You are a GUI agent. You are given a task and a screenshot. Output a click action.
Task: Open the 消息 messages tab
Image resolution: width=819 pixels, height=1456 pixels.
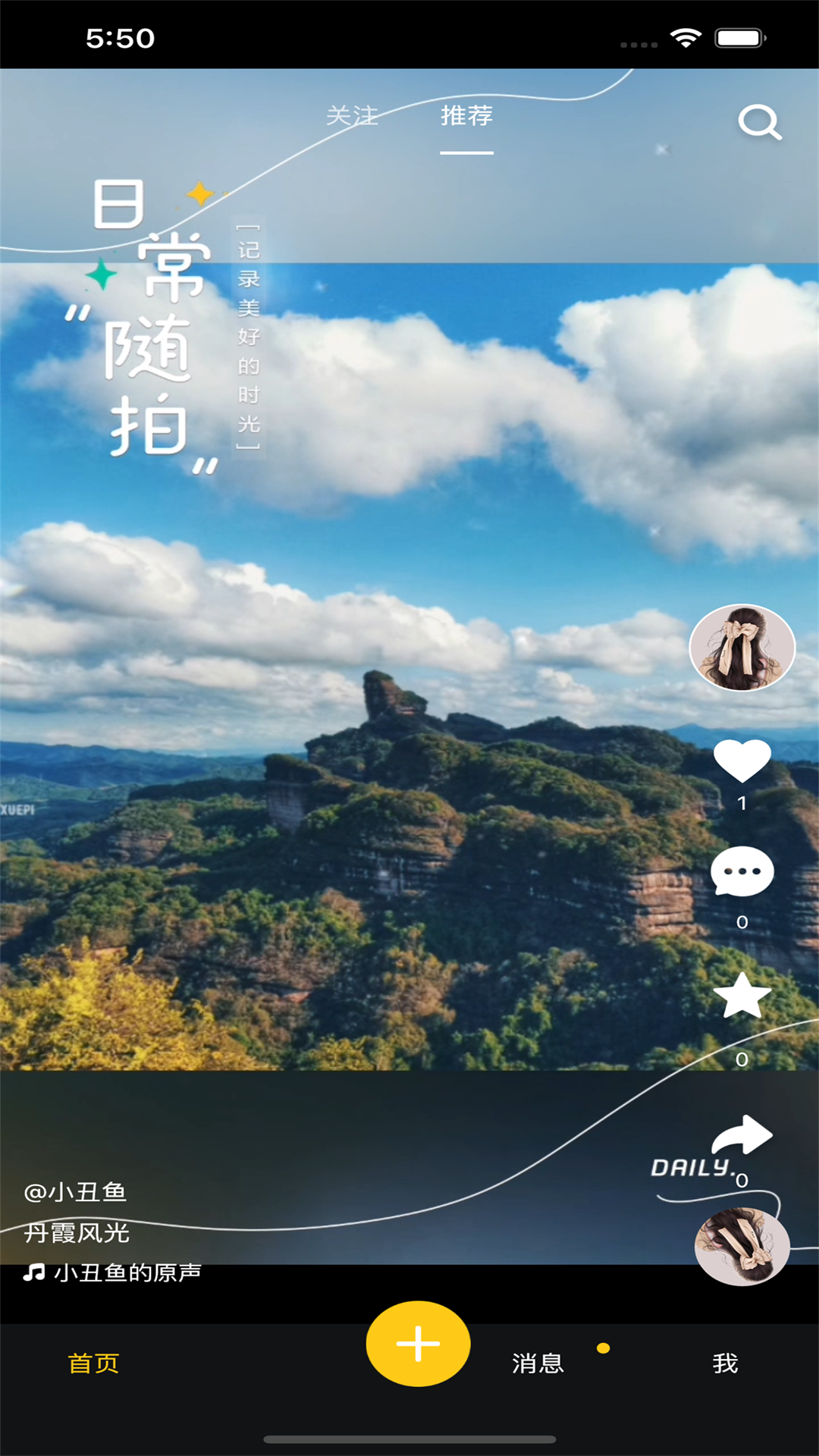click(538, 1363)
